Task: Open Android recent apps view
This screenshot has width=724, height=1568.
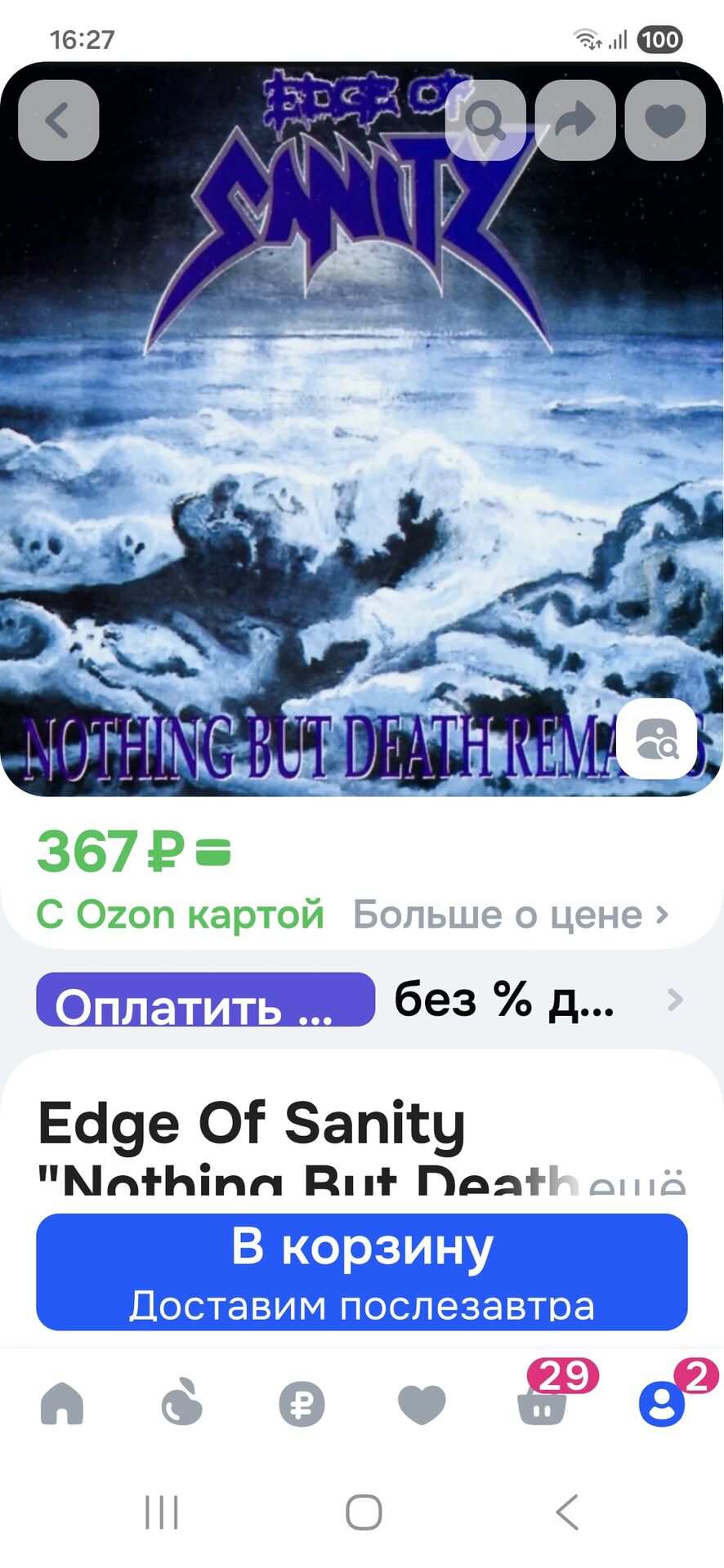Action: point(163,1511)
